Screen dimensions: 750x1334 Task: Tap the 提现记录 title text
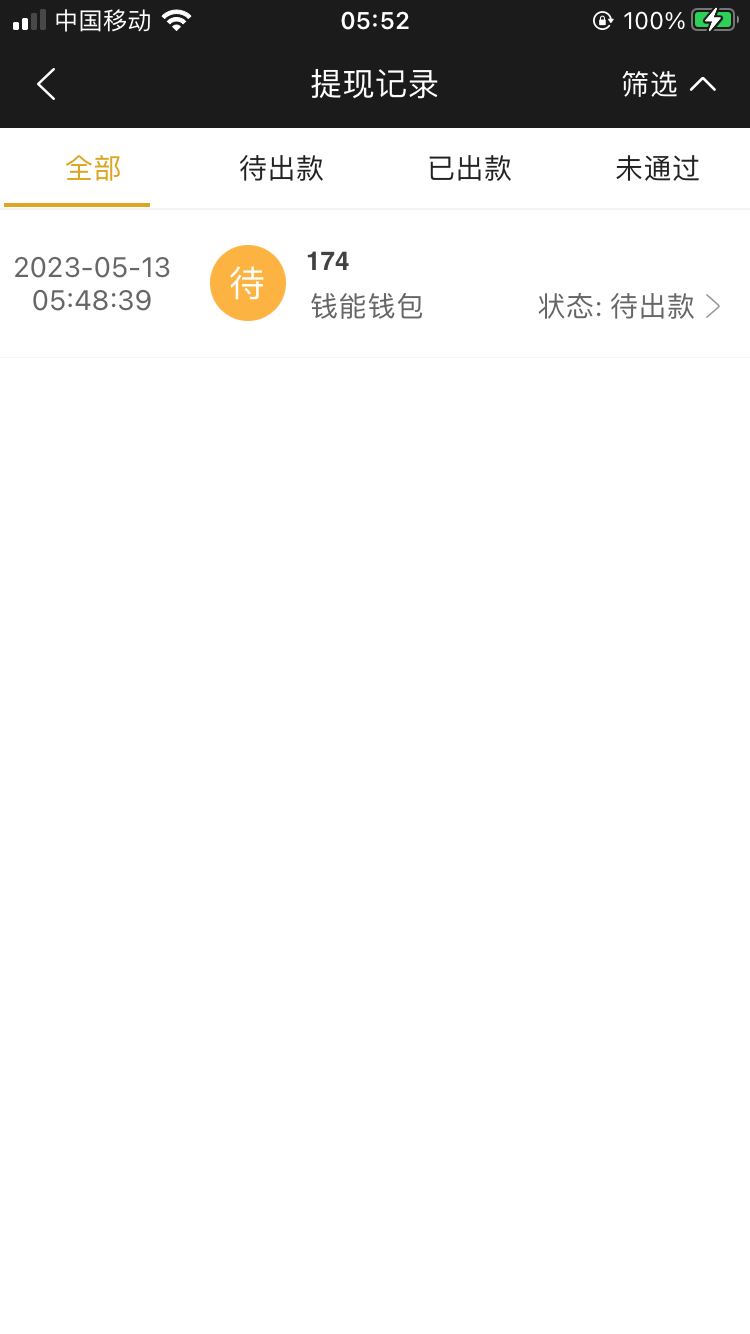click(x=375, y=84)
